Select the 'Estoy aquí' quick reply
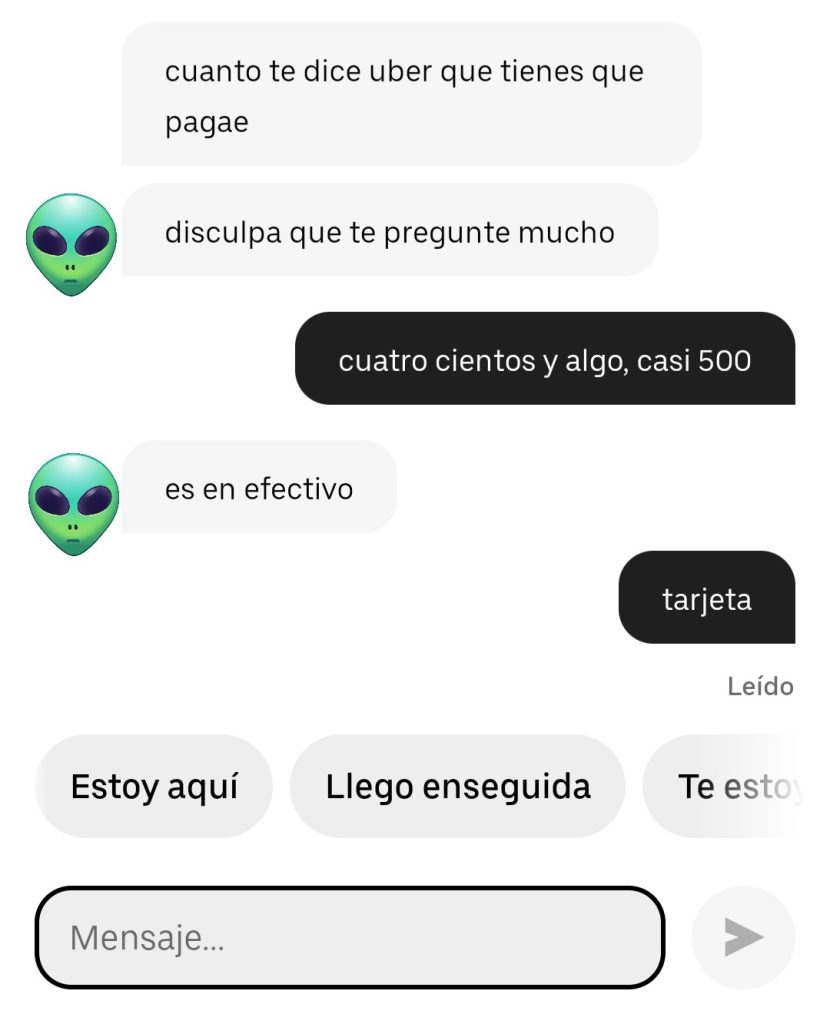830x1024 pixels. [x=154, y=787]
